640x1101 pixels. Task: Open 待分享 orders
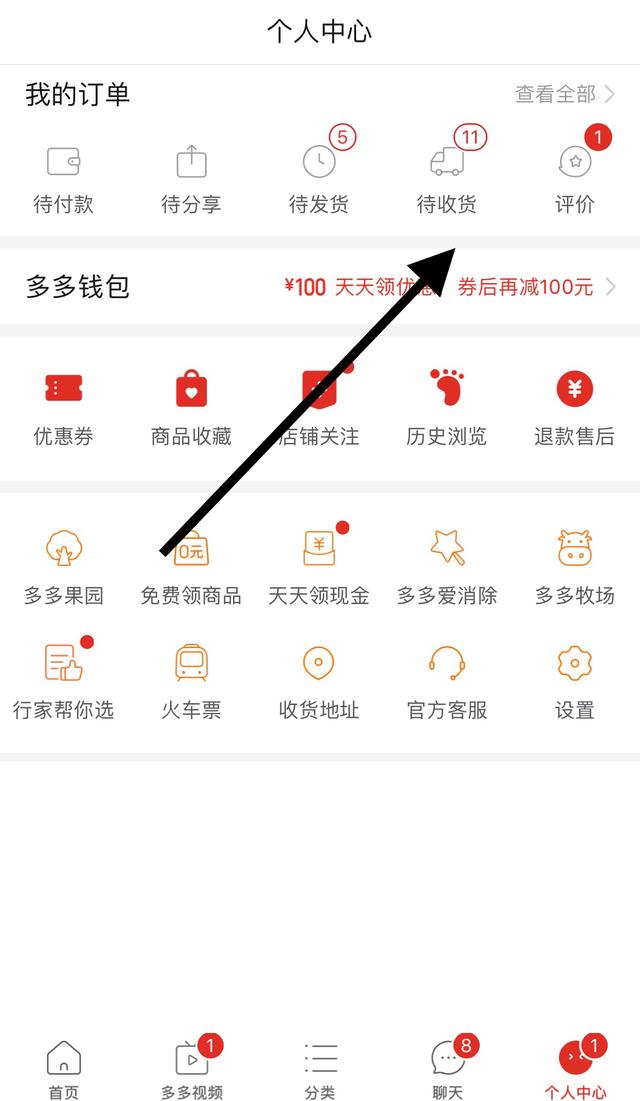pos(191,177)
